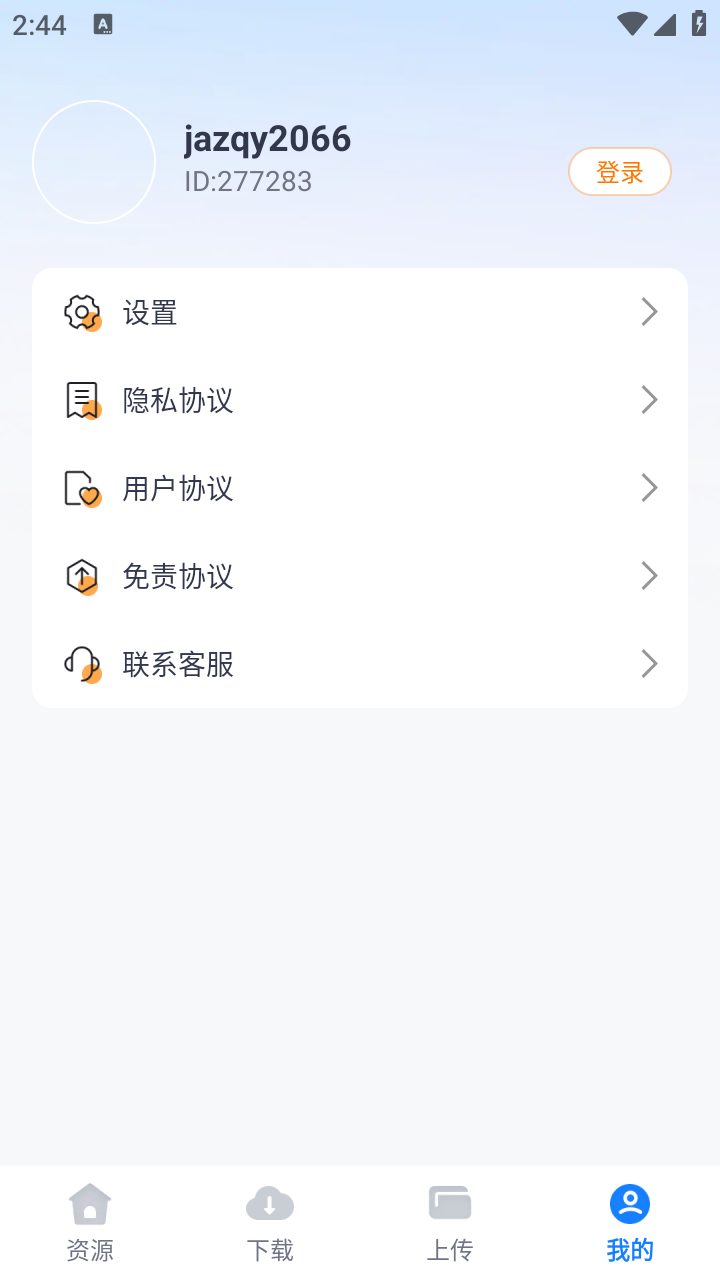The height and width of the screenshot is (1280, 720).
Task: Click the 免责协议 shield icon
Action: pyautogui.click(x=83, y=576)
